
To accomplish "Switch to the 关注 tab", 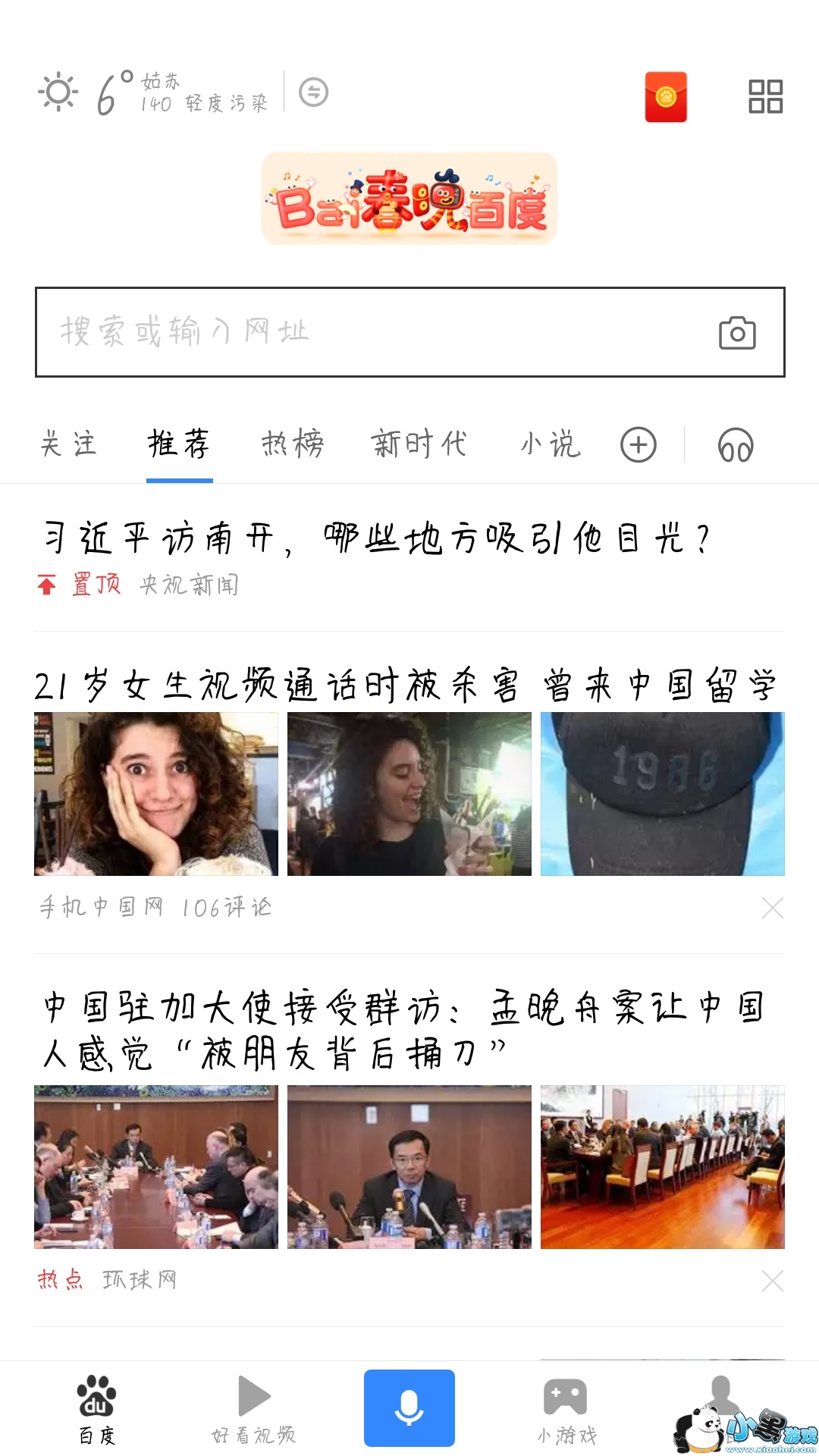I will pyautogui.click(x=68, y=444).
